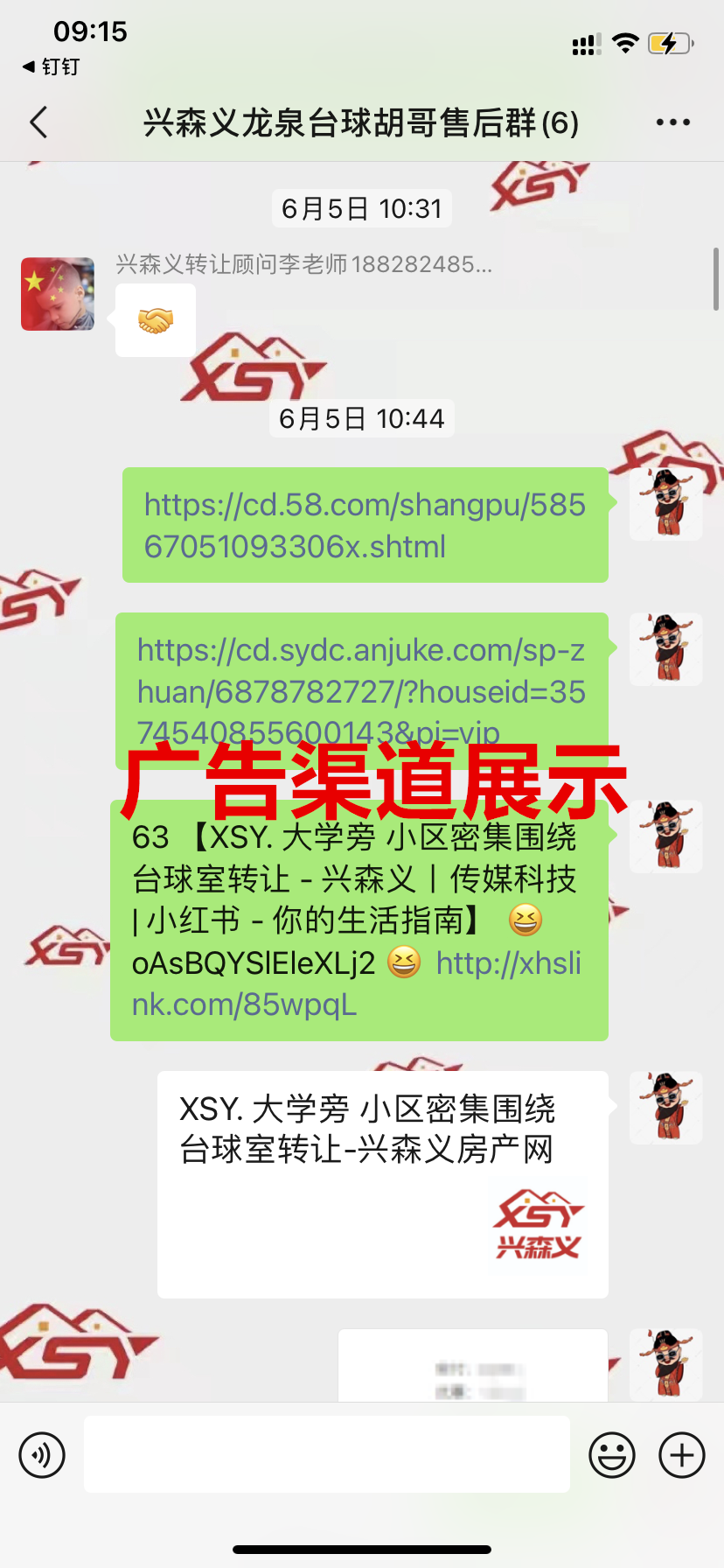Open the 台球室转让-兴森义房产网 shared card
Image resolution: width=724 pixels, height=1568 pixels.
(382, 1184)
